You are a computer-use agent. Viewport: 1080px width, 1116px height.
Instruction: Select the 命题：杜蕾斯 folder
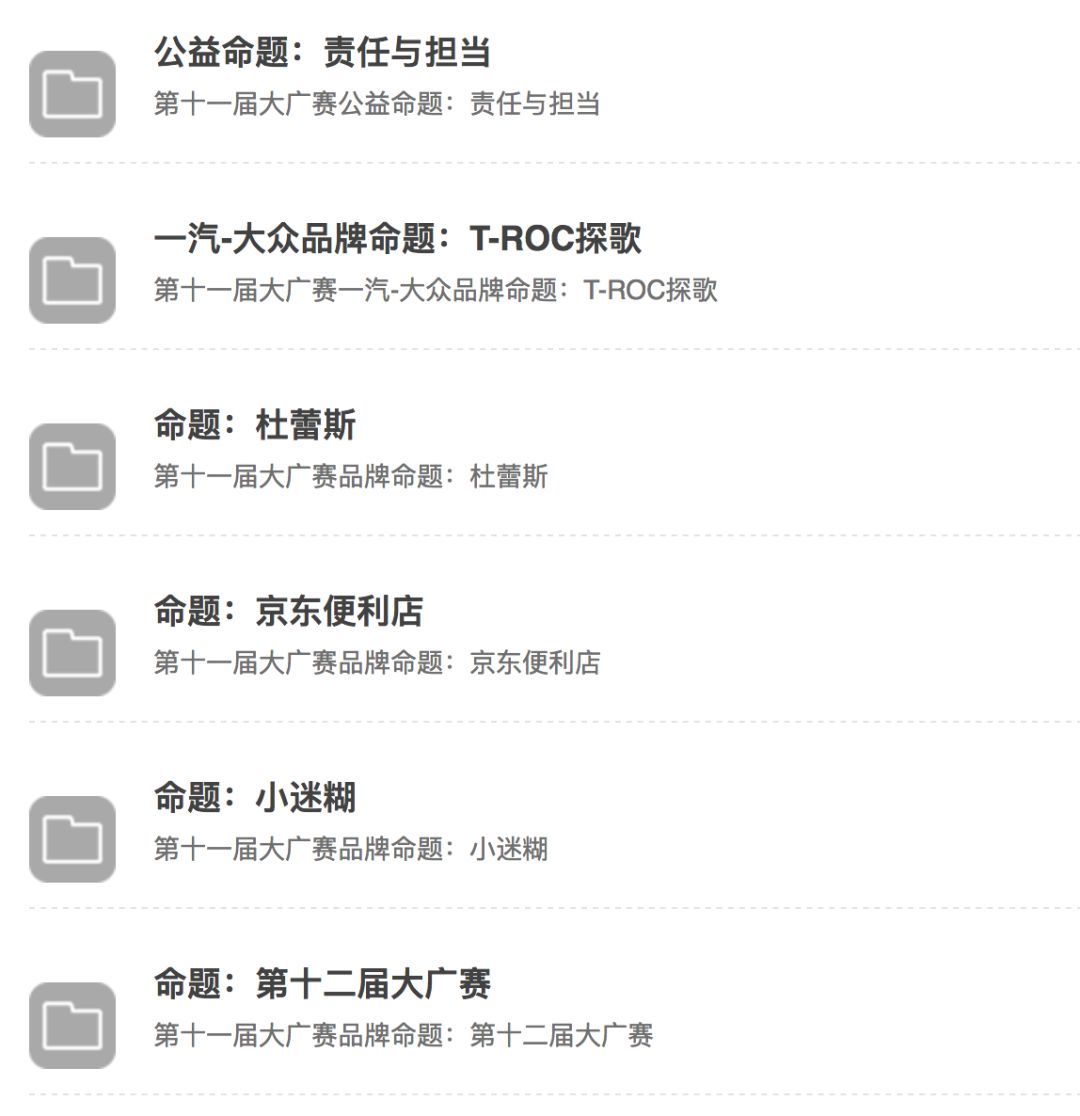click(255, 427)
